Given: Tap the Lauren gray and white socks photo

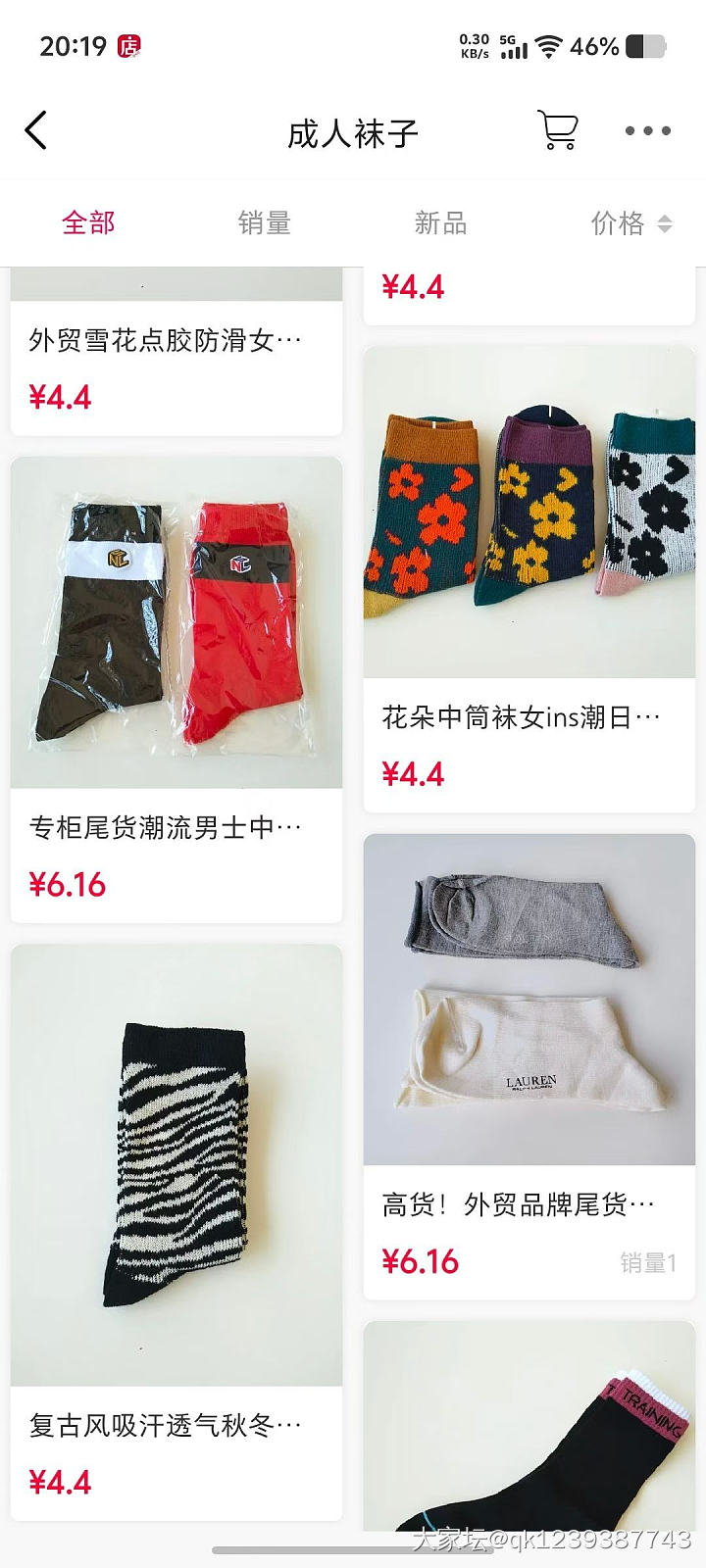Looking at the screenshot, I should click(x=529, y=1000).
